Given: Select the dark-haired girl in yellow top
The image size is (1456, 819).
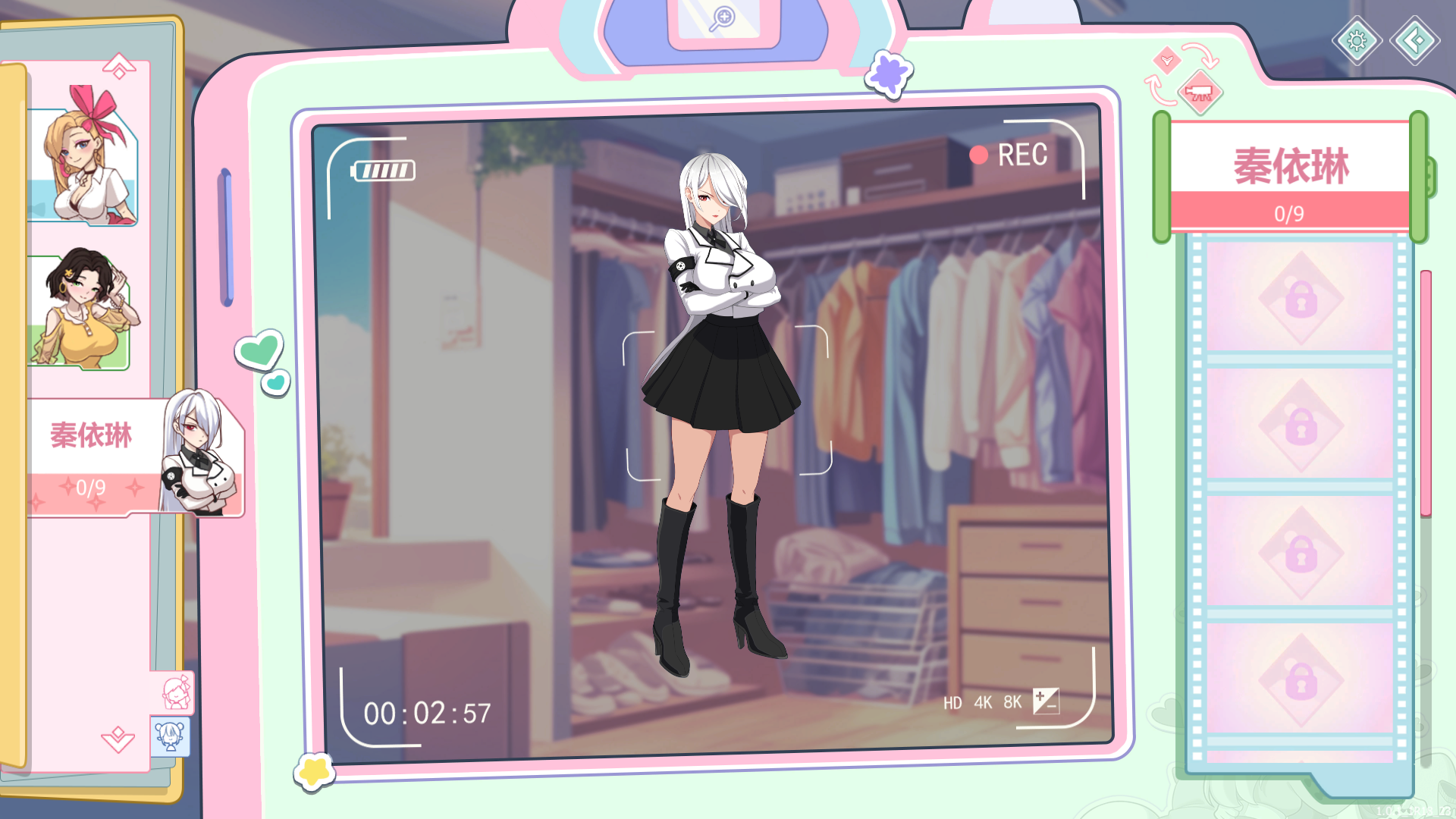Looking at the screenshot, I should tap(82, 311).
